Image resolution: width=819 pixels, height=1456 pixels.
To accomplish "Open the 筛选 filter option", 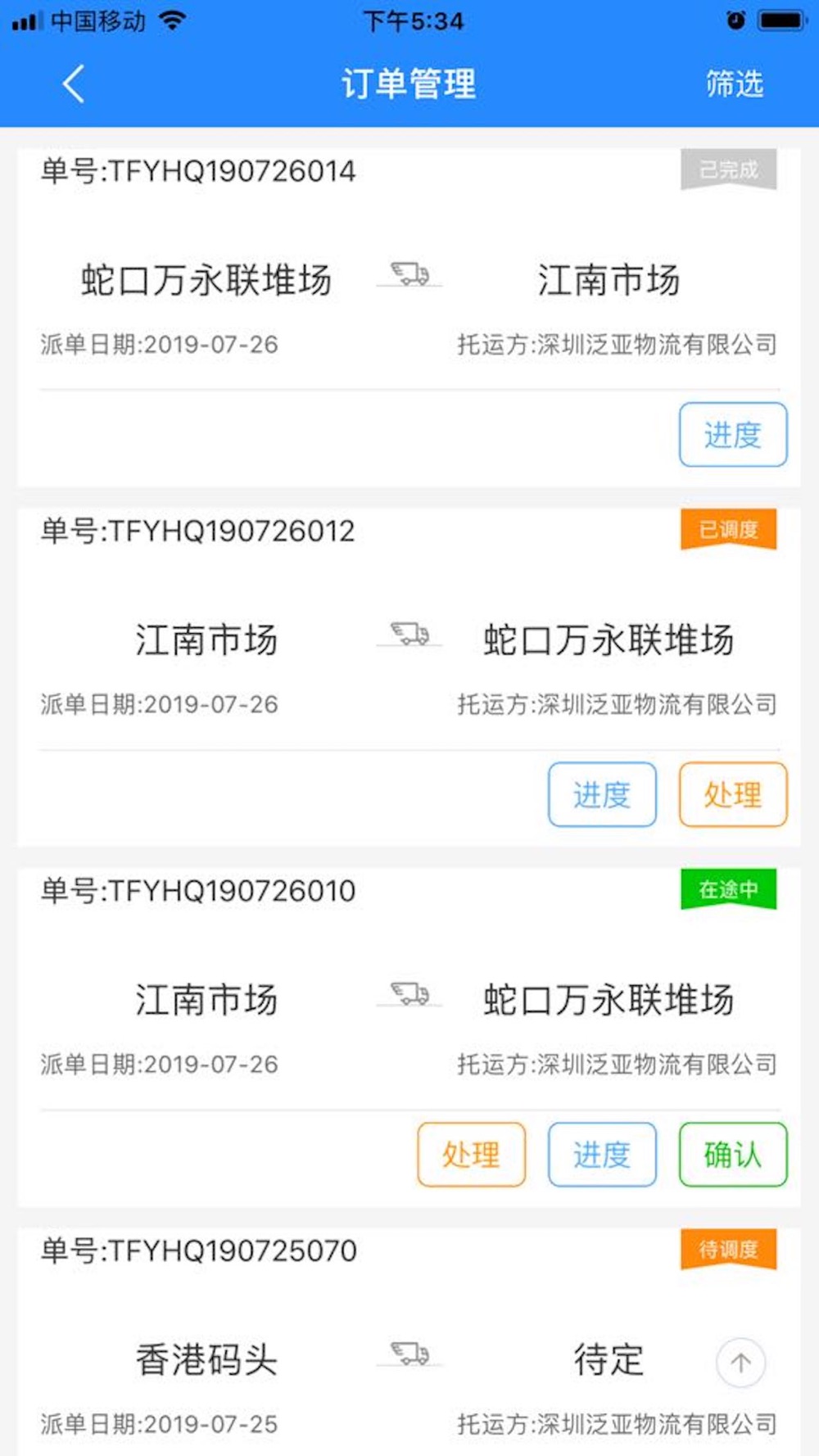I will tap(735, 84).
